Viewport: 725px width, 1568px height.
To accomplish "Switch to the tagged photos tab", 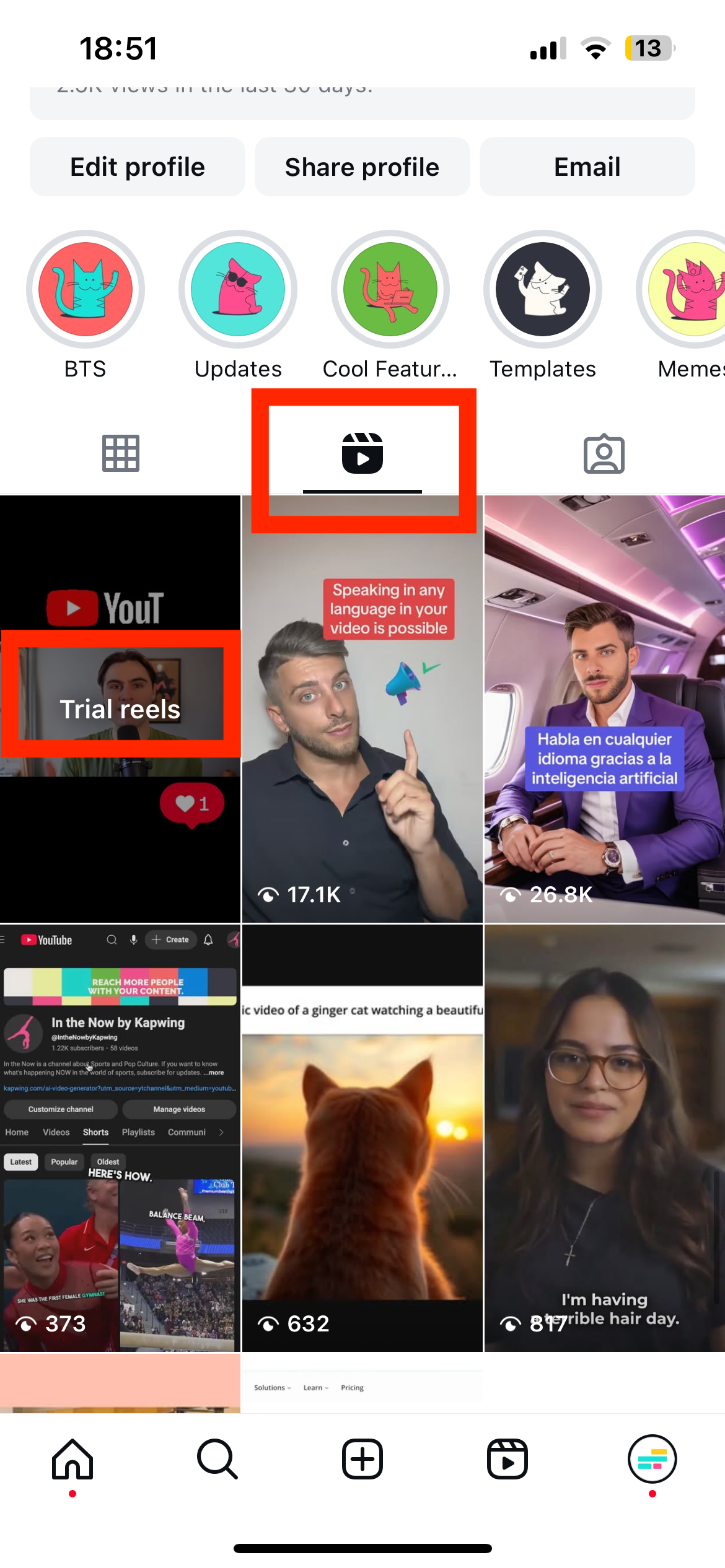I will point(604,454).
